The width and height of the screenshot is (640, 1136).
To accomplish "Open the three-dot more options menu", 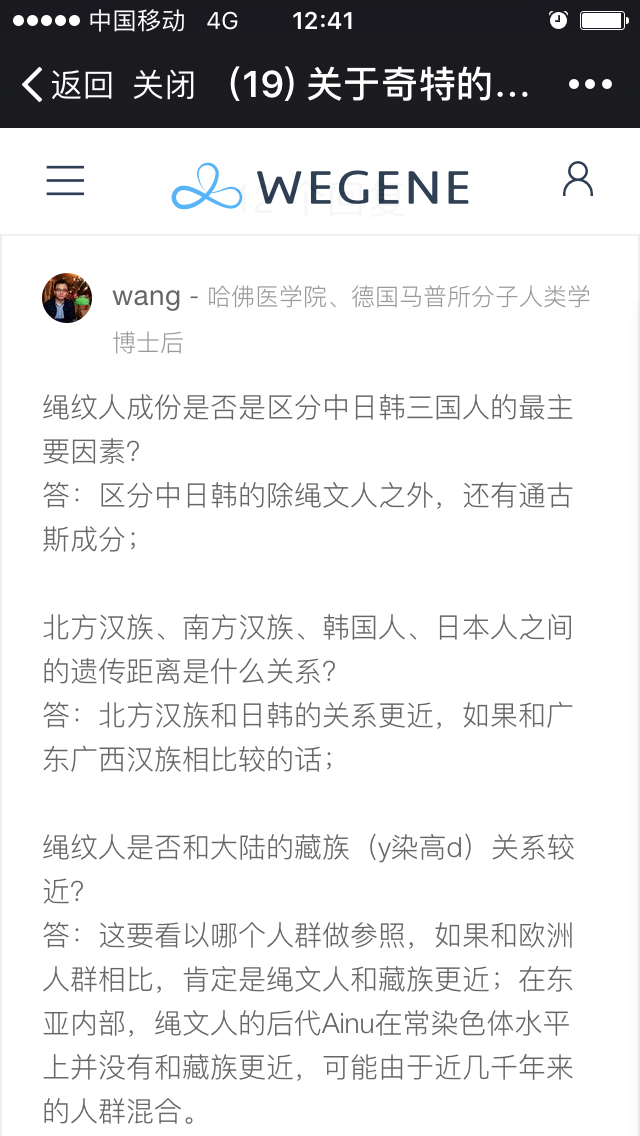I will (590, 85).
